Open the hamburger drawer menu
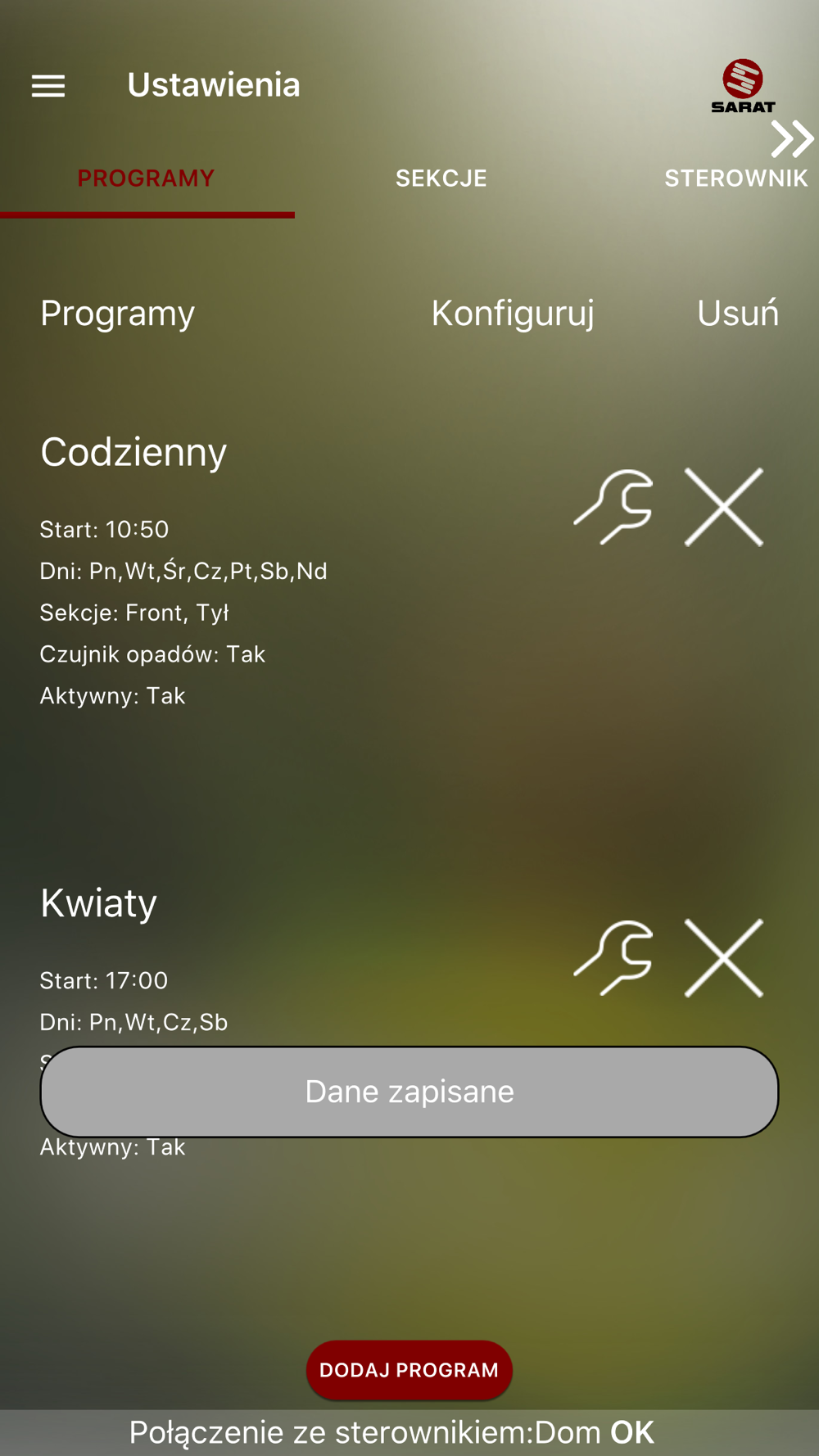This screenshot has width=819, height=1456. click(x=48, y=86)
